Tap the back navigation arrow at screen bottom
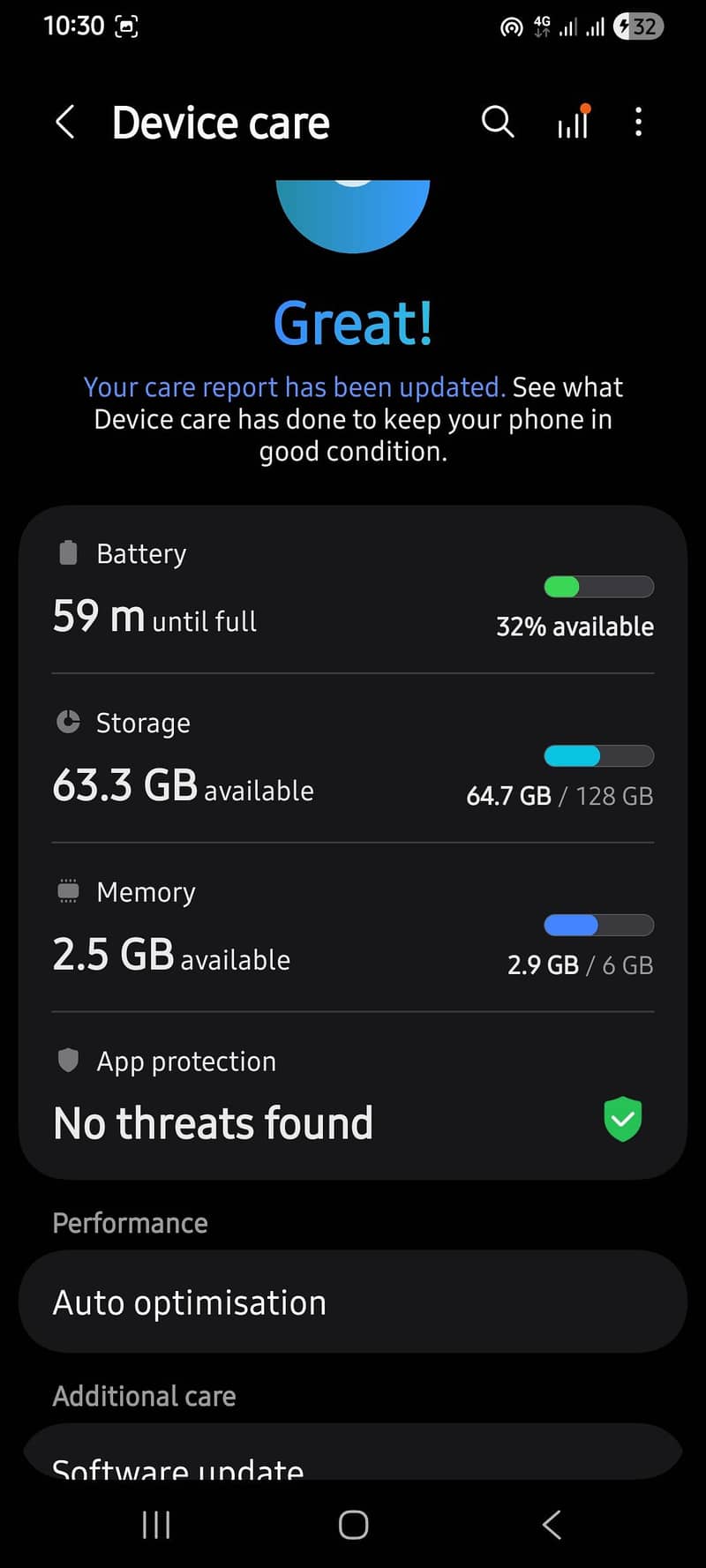This screenshot has height=1568, width=706. [x=551, y=1524]
